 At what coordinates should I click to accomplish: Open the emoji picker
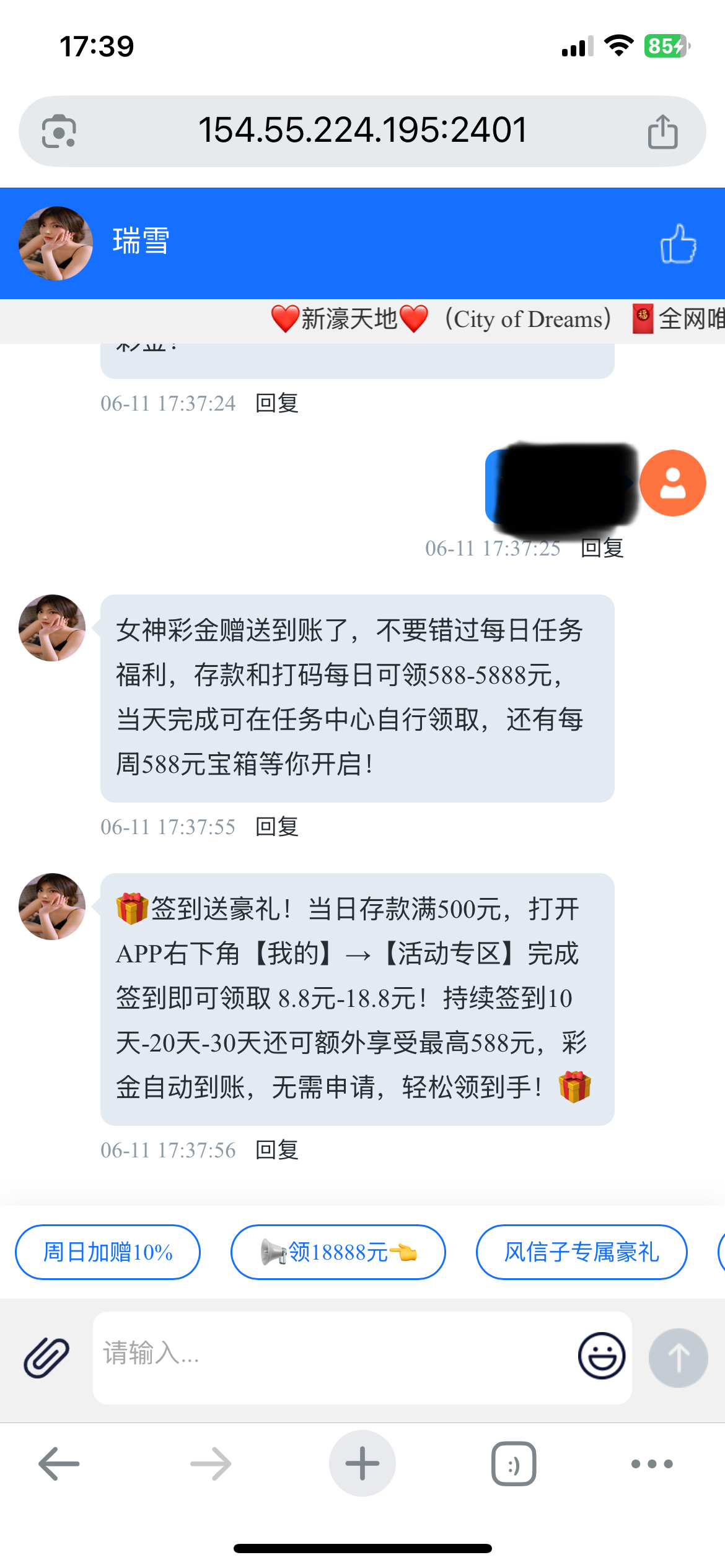(601, 1356)
